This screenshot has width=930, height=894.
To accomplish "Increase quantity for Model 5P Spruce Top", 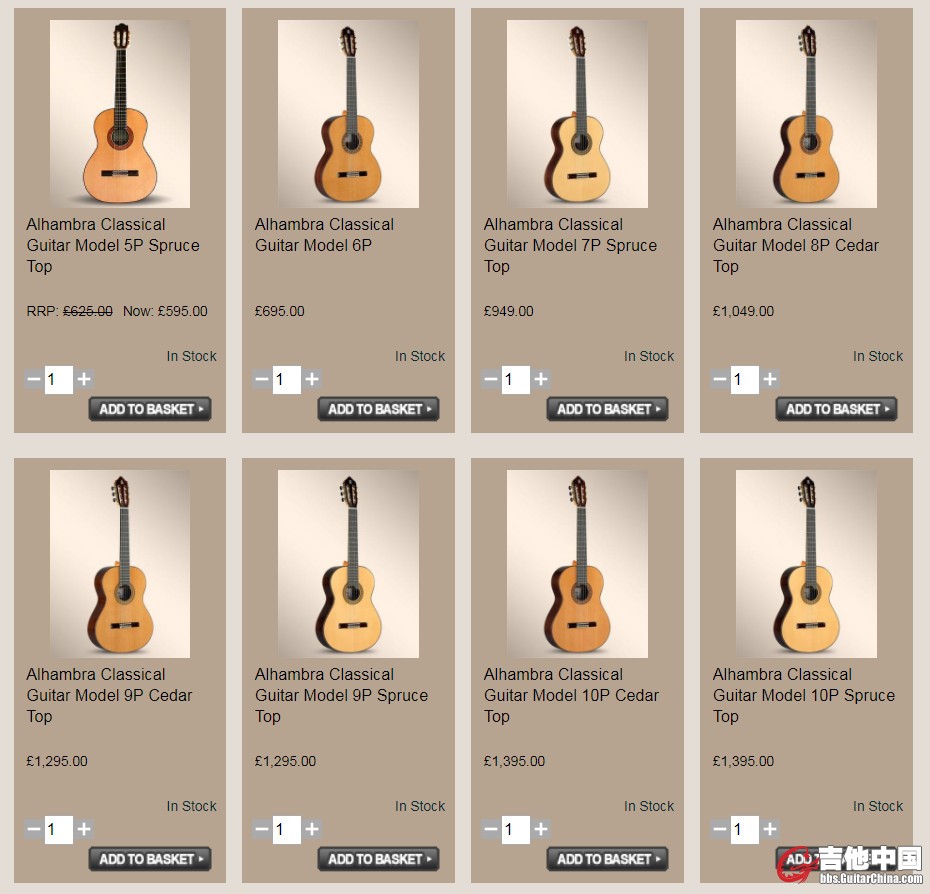I will pyautogui.click(x=84, y=379).
